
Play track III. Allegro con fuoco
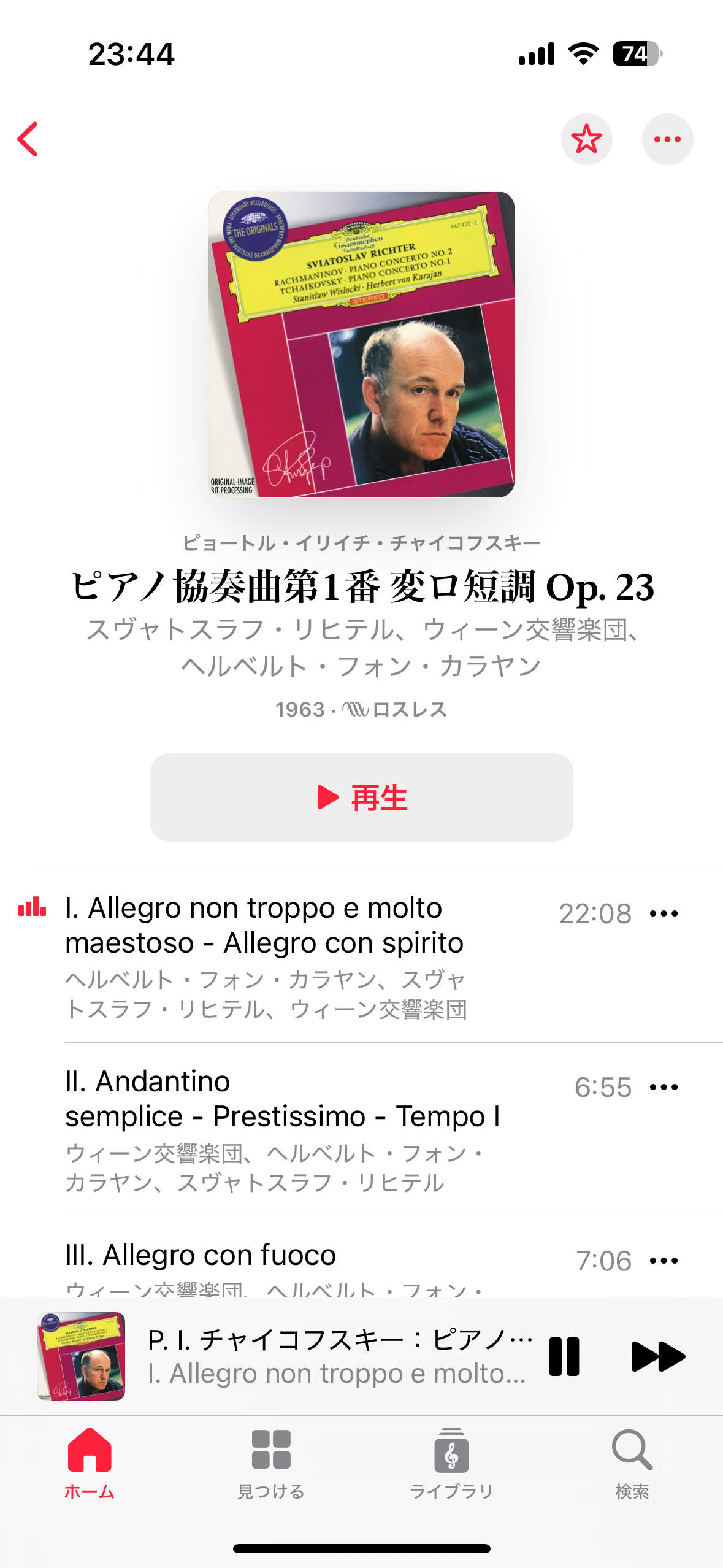pyautogui.click(x=201, y=1255)
